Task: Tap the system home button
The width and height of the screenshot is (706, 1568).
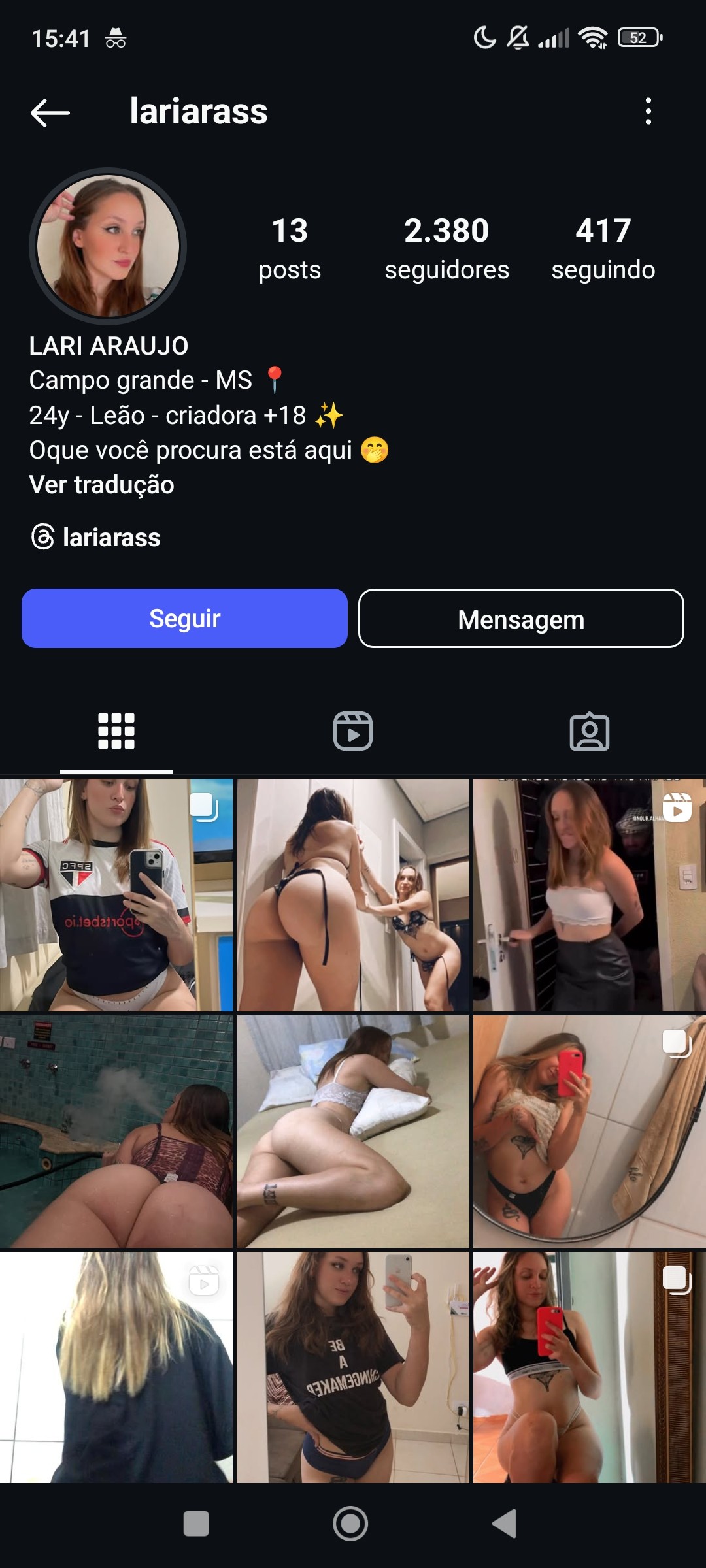Action: [350, 1524]
